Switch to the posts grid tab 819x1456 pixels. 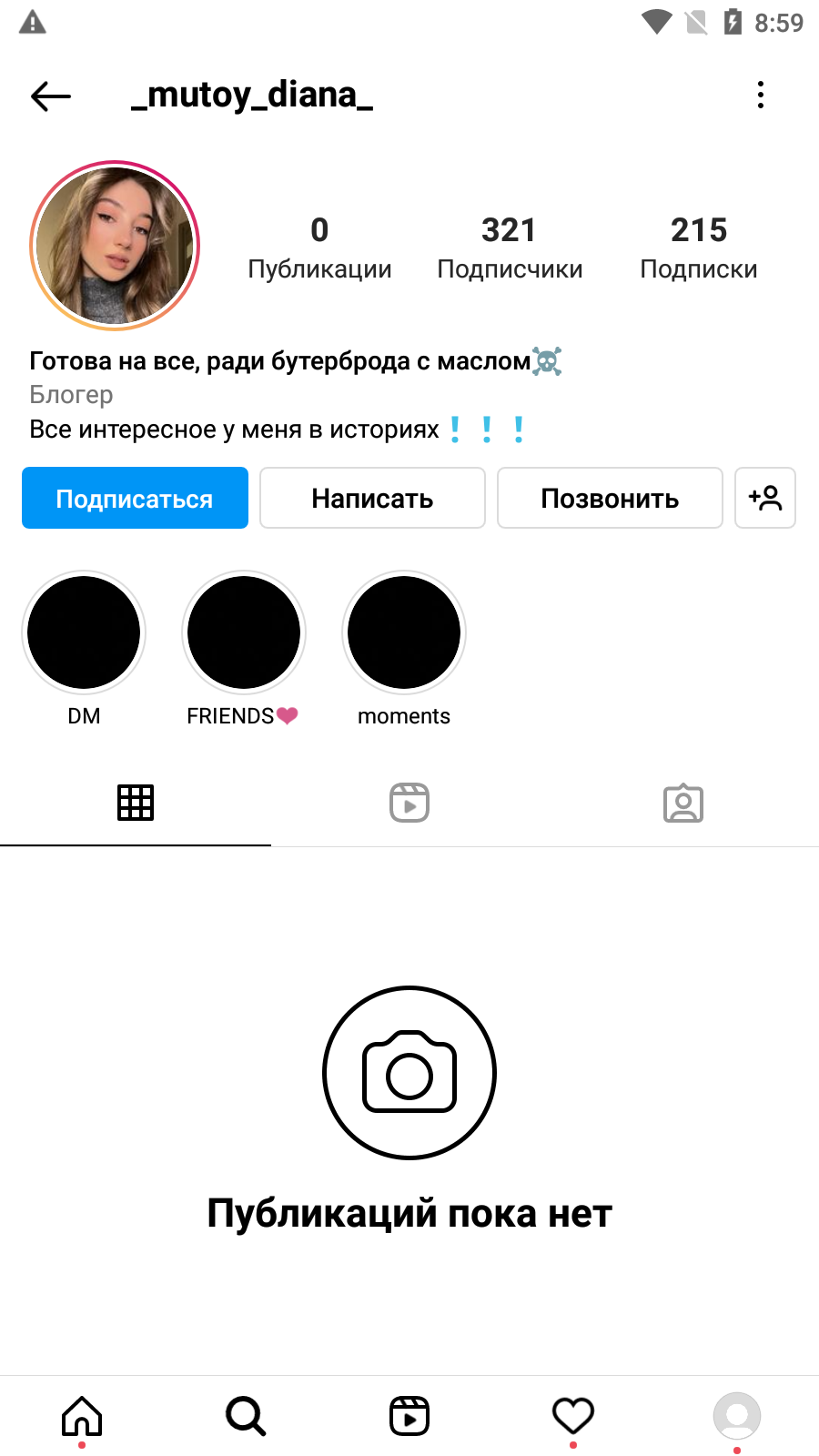click(136, 803)
